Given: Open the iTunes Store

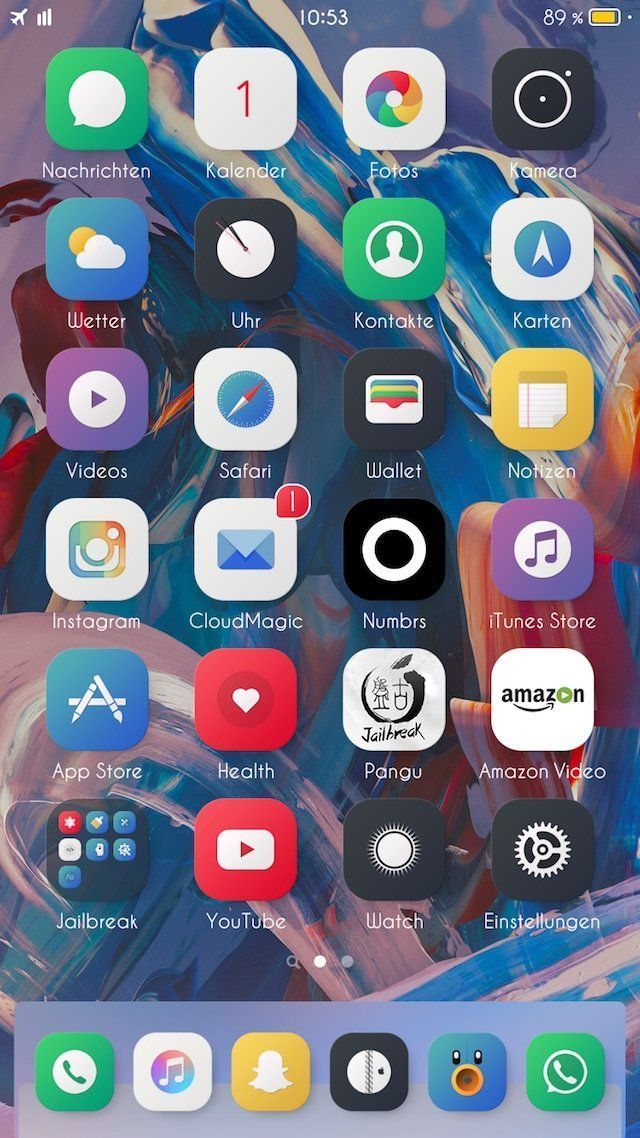Looking at the screenshot, I should 542,549.
